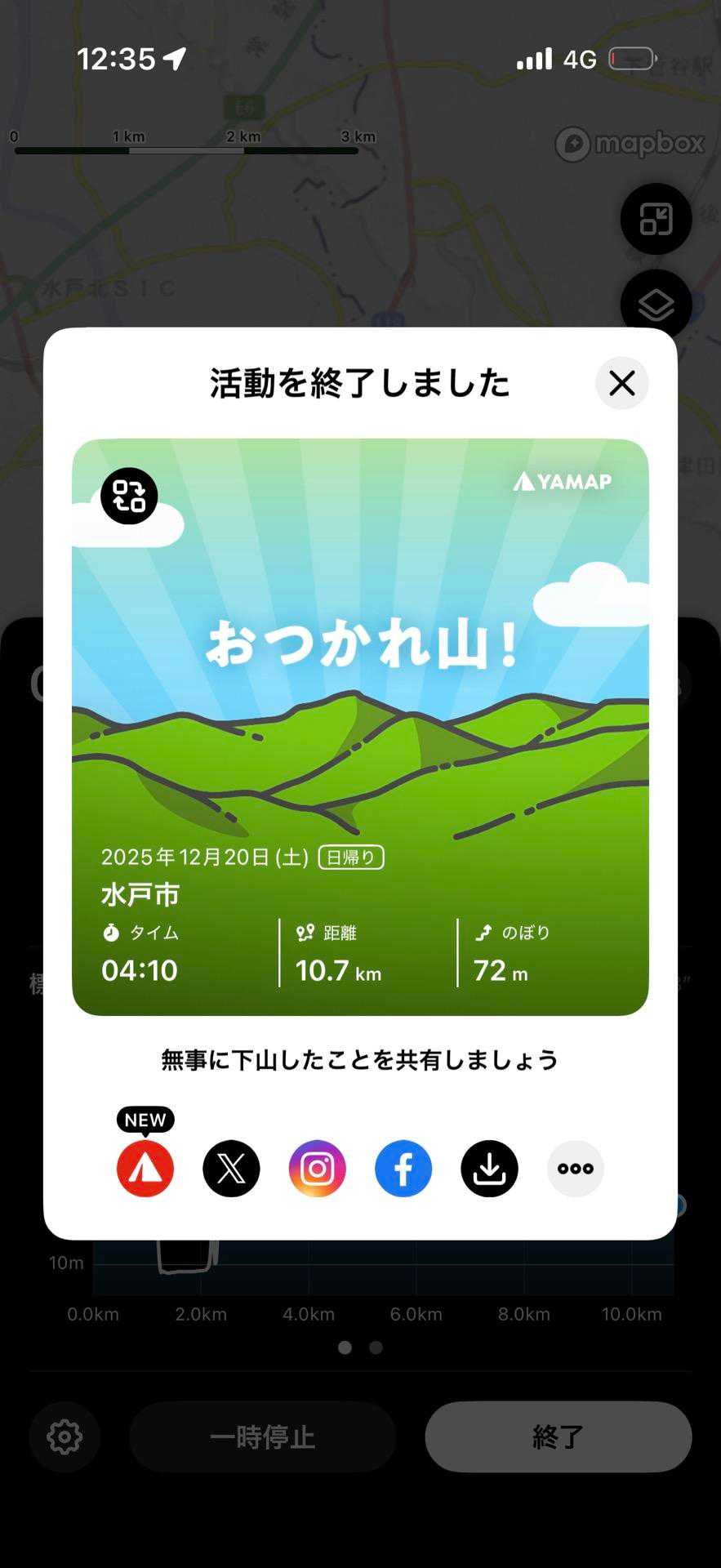The height and width of the screenshot is (1568, 721).
Task: Download the share card image
Action: (489, 1169)
